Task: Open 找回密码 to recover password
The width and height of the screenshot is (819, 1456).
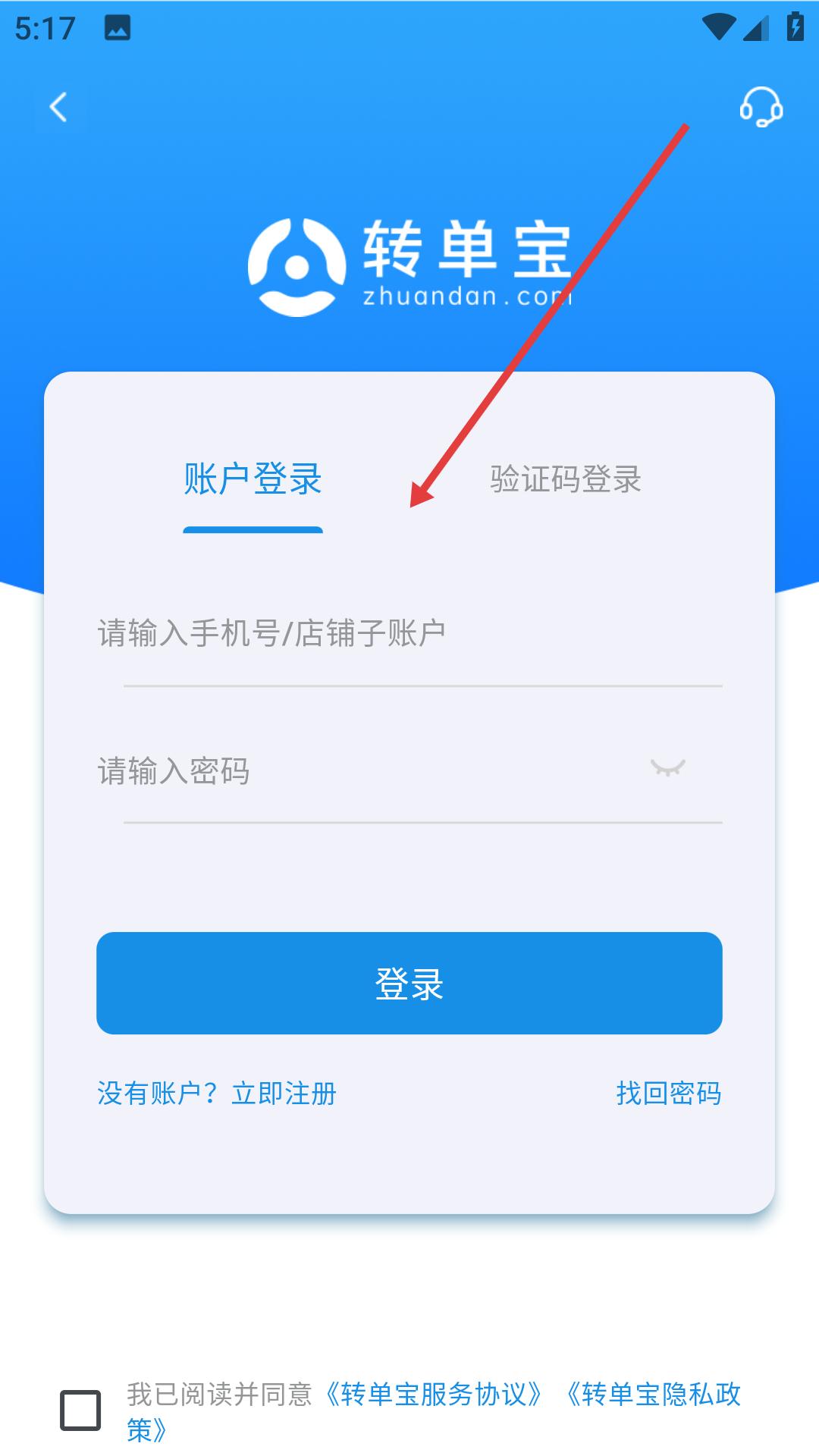Action: click(x=668, y=1094)
